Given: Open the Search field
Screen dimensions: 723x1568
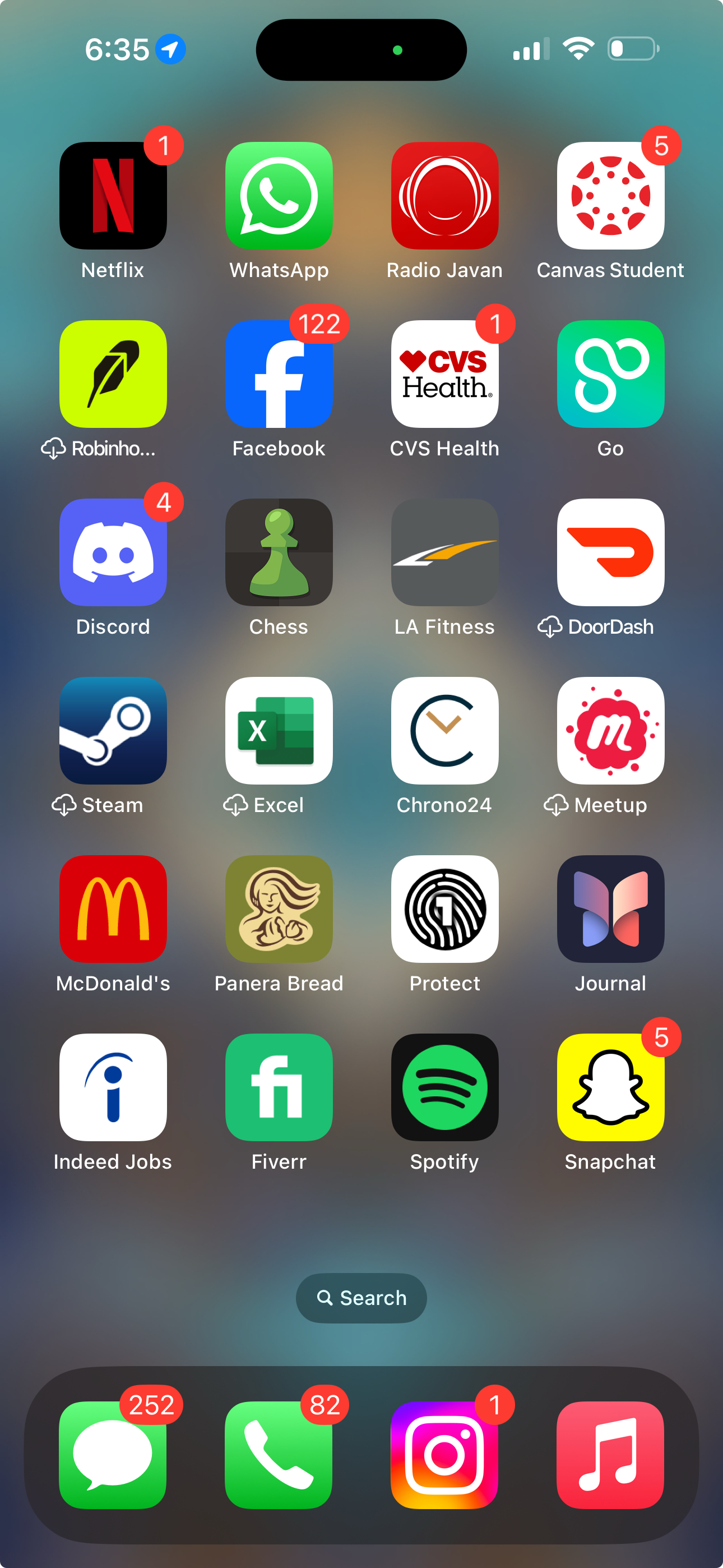Looking at the screenshot, I should [361, 1297].
